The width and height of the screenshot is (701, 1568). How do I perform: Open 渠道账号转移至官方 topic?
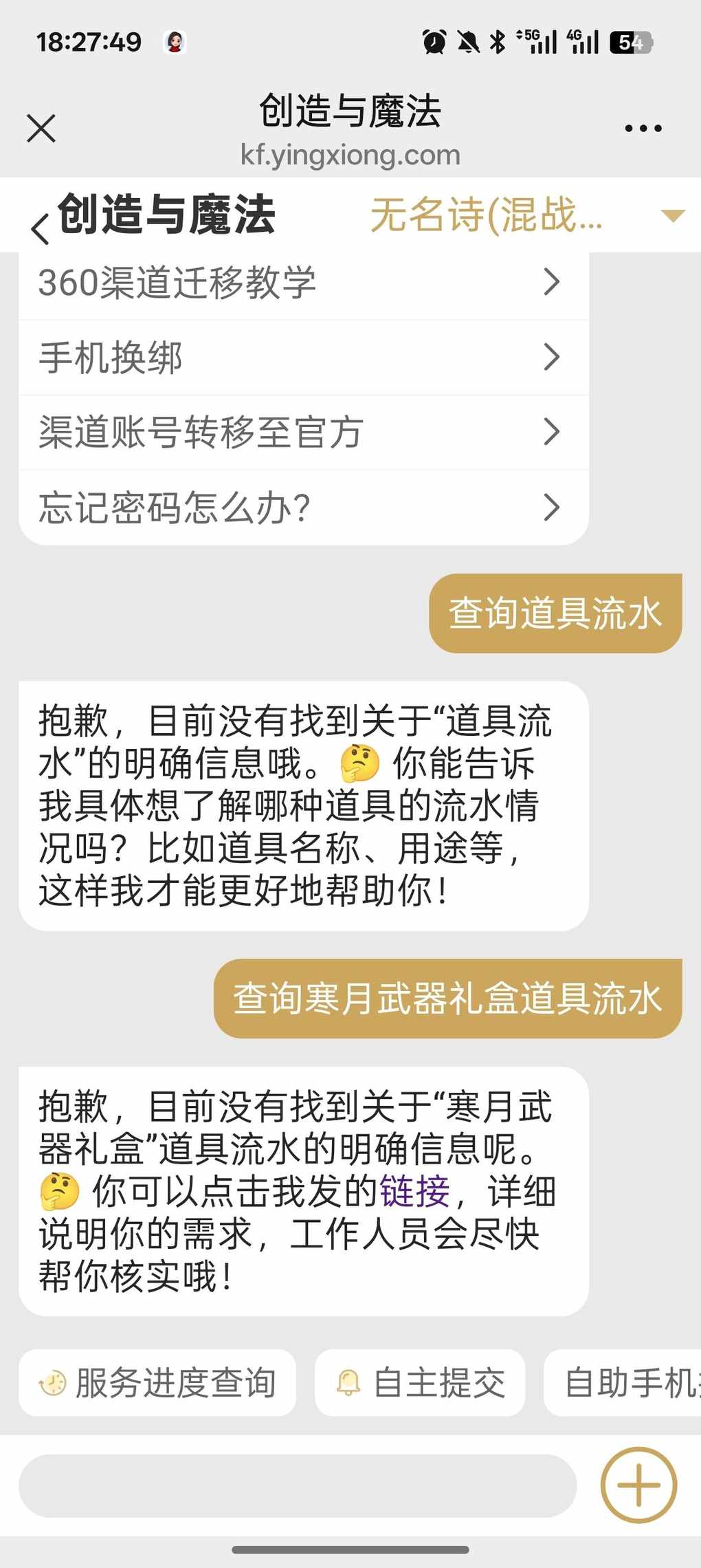[x=303, y=433]
